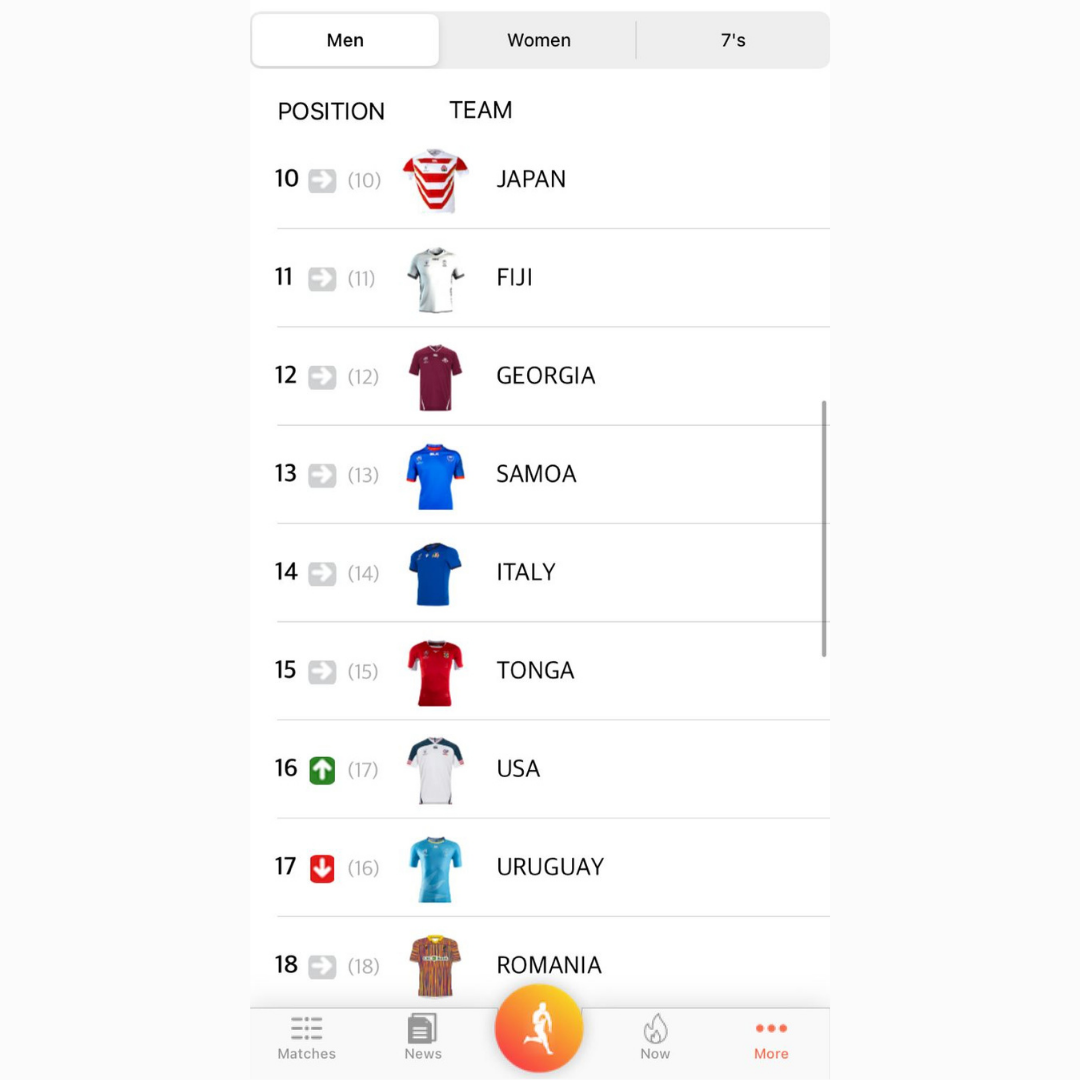Screen dimensions: 1080x1080
Task: Select the Men rankings tab
Action: click(x=345, y=40)
